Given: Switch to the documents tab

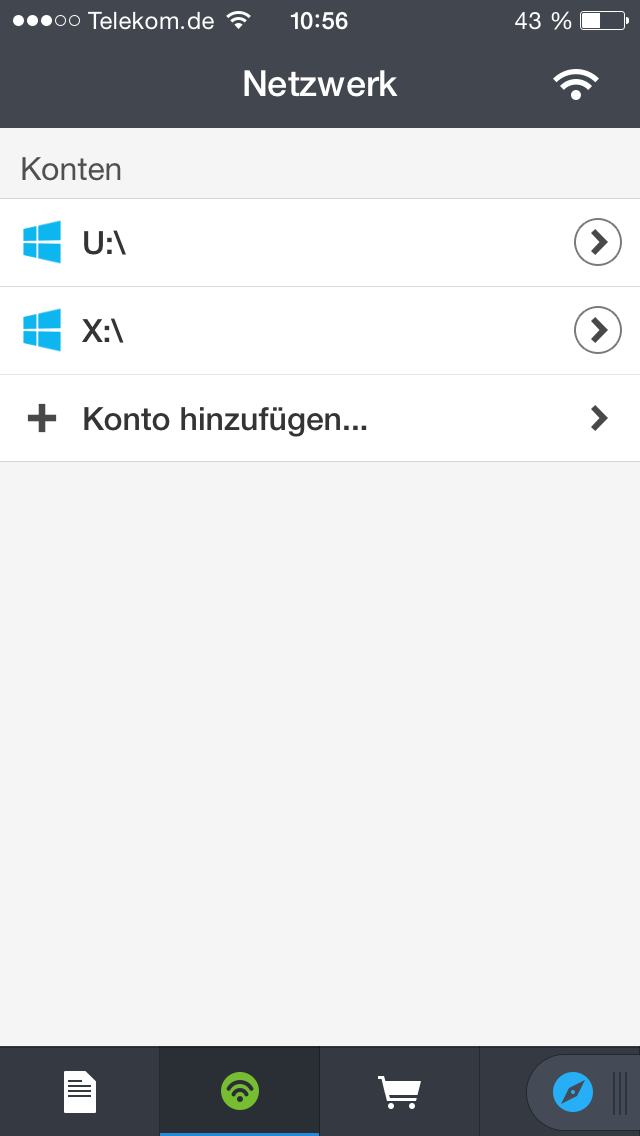Looking at the screenshot, I should 80,1091.
